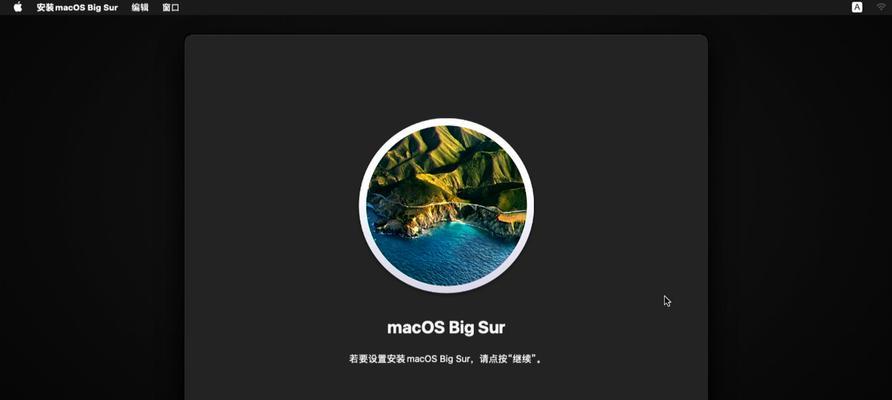Open the 安装 macOS Big Sur menu
The height and width of the screenshot is (400, 892).
tap(77, 7)
